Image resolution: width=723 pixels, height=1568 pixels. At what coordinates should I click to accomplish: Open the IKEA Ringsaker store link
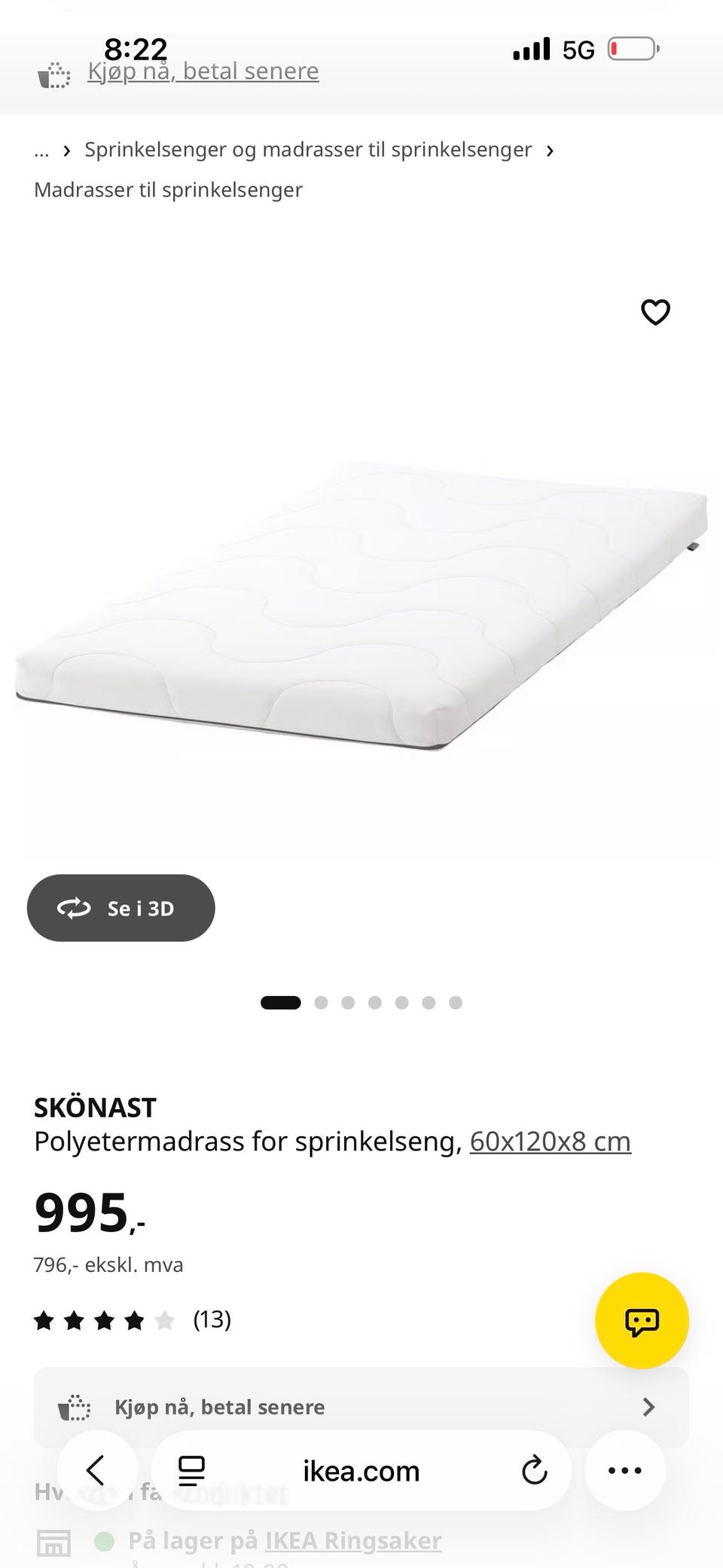pyautogui.click(x=353, y=1541)
